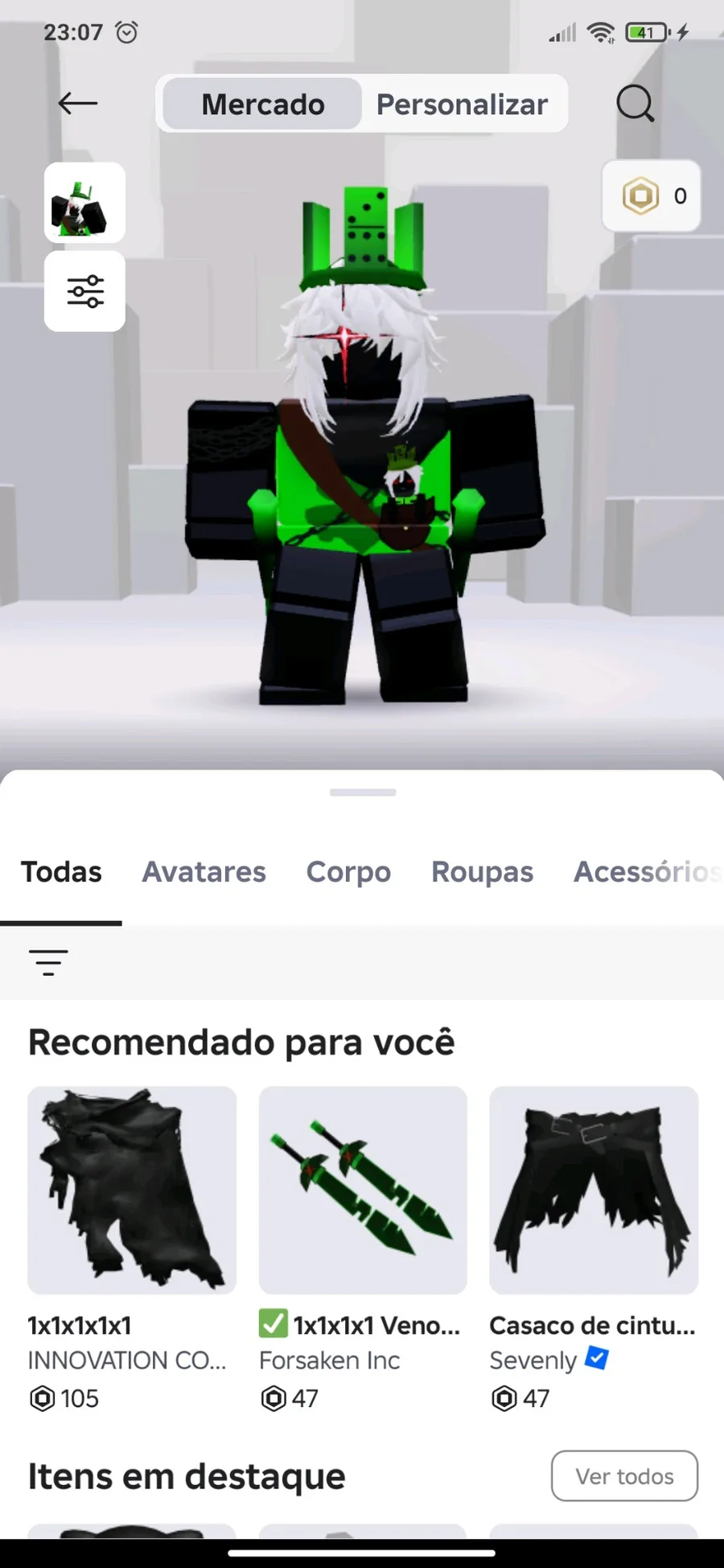
Task: Open the filter options icon
Action: click(48, 962)
